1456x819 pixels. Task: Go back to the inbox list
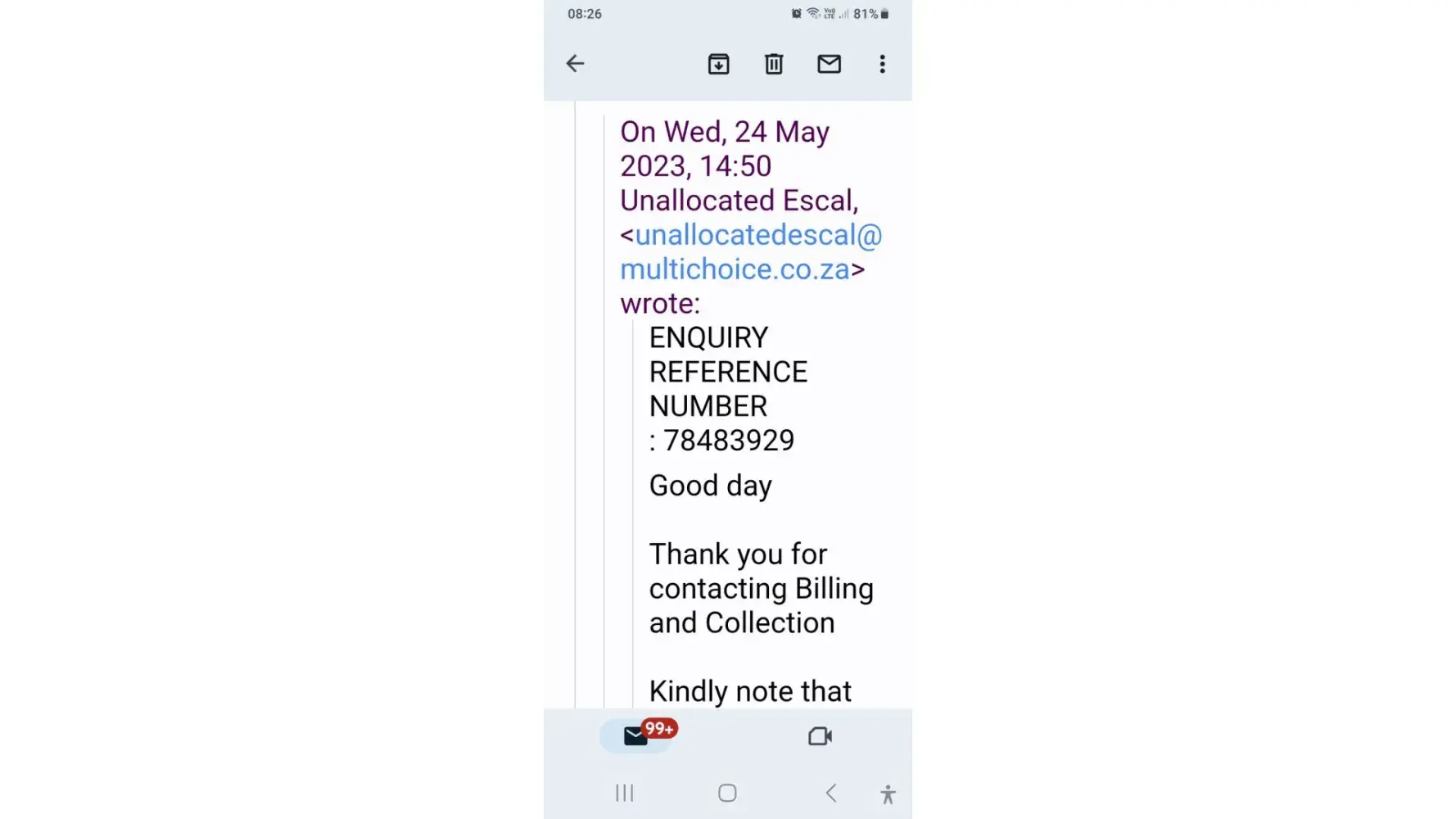click(x=575, y=64)
